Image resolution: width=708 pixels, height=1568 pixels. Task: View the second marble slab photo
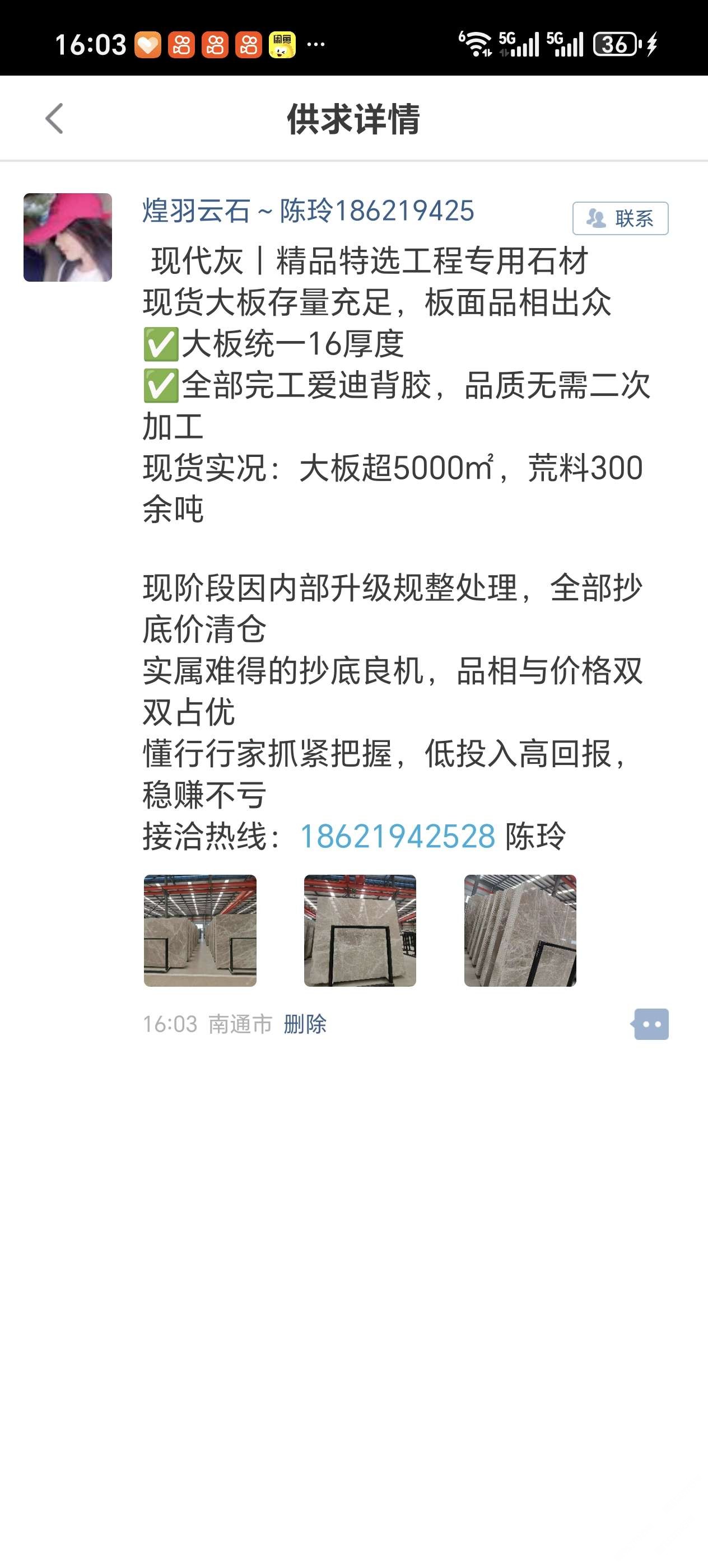[x=360, y=930]
